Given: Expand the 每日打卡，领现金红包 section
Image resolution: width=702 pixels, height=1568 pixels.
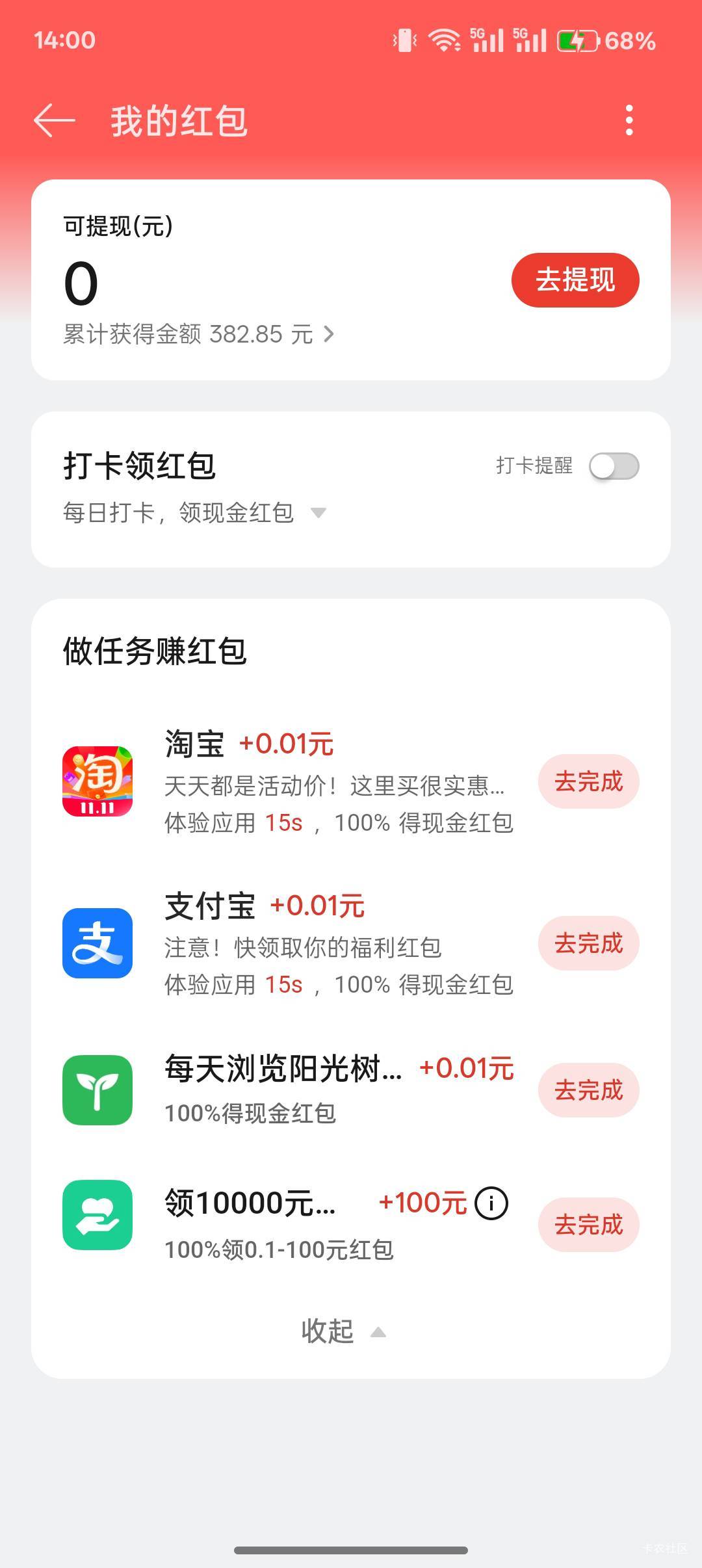Looking at the screenshot, I should (x=318, y=513).
